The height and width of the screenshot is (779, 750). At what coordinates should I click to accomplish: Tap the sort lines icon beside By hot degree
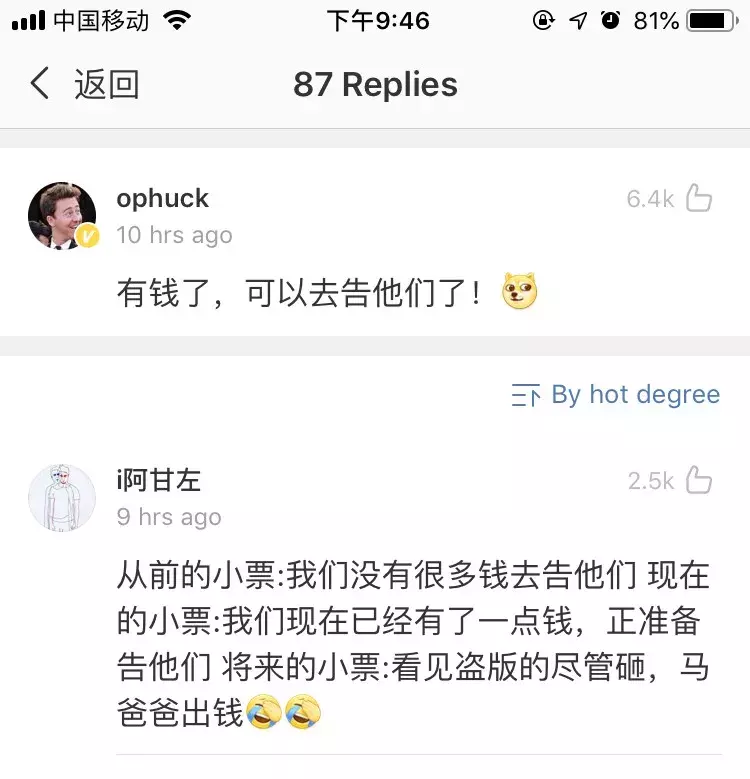(528, 394)
